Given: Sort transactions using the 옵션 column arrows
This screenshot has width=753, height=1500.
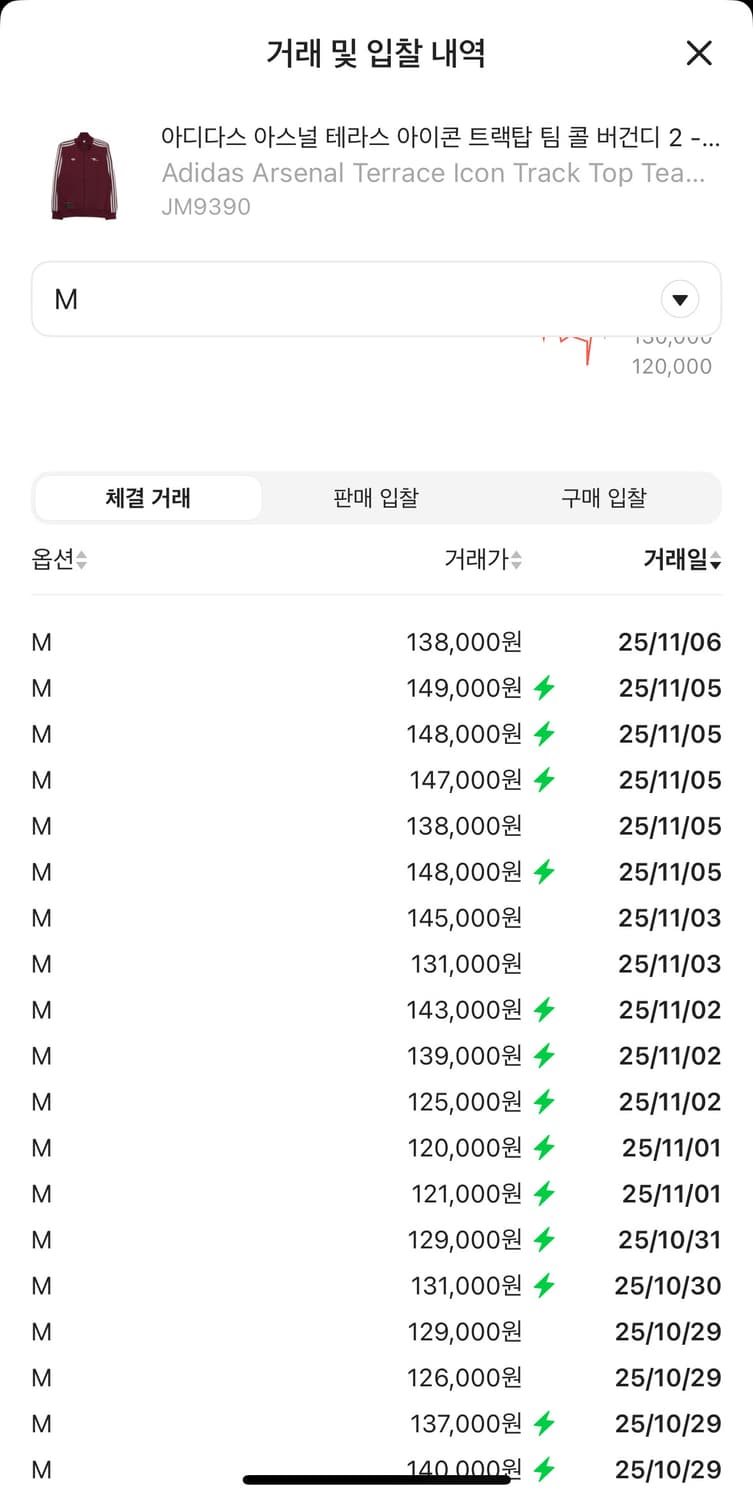Looking at the screenshot, I should (60, 560).
